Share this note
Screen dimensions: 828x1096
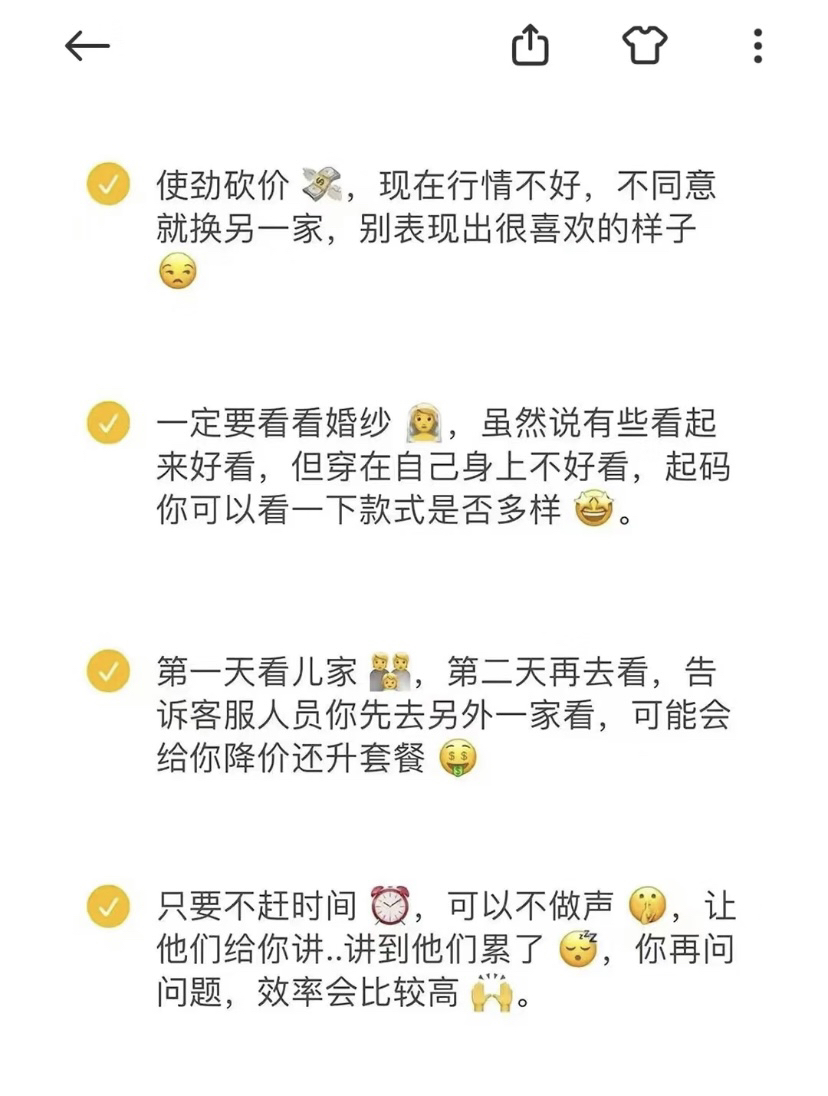[x=530, y=46]
